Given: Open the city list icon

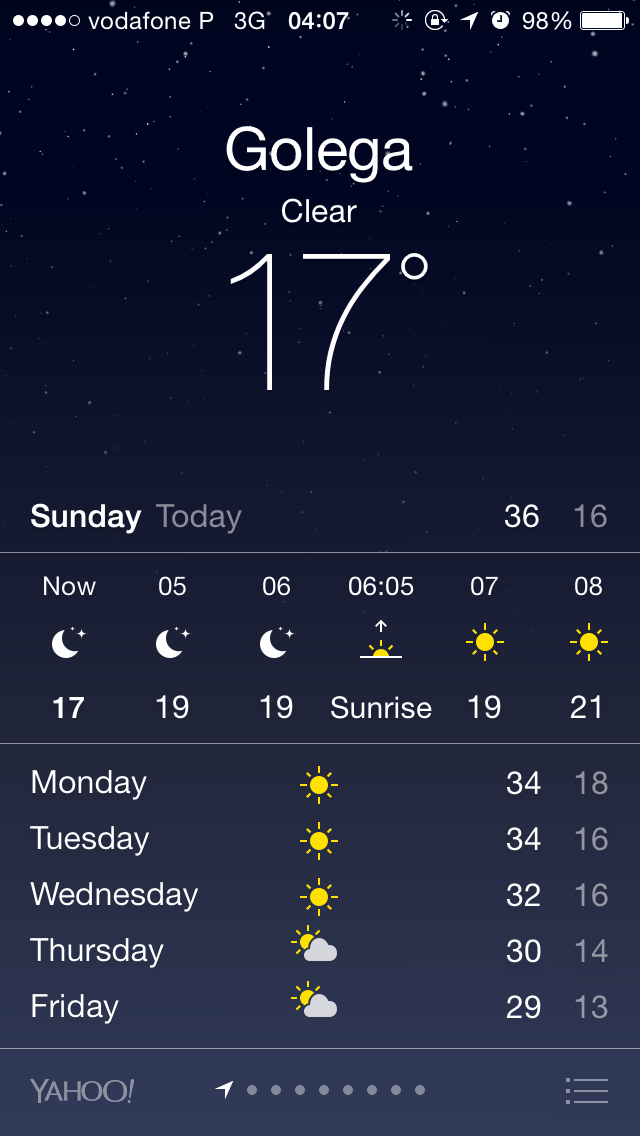Looking at the screenshot, I should coord(587,1090).
